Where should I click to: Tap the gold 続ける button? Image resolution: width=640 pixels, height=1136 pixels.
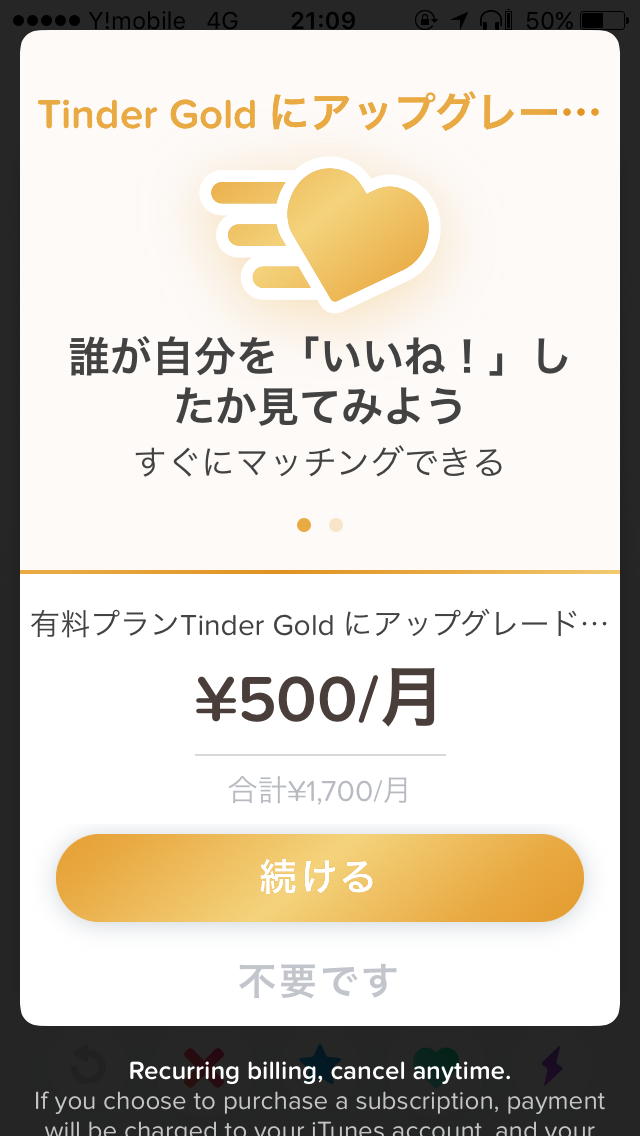319,877
